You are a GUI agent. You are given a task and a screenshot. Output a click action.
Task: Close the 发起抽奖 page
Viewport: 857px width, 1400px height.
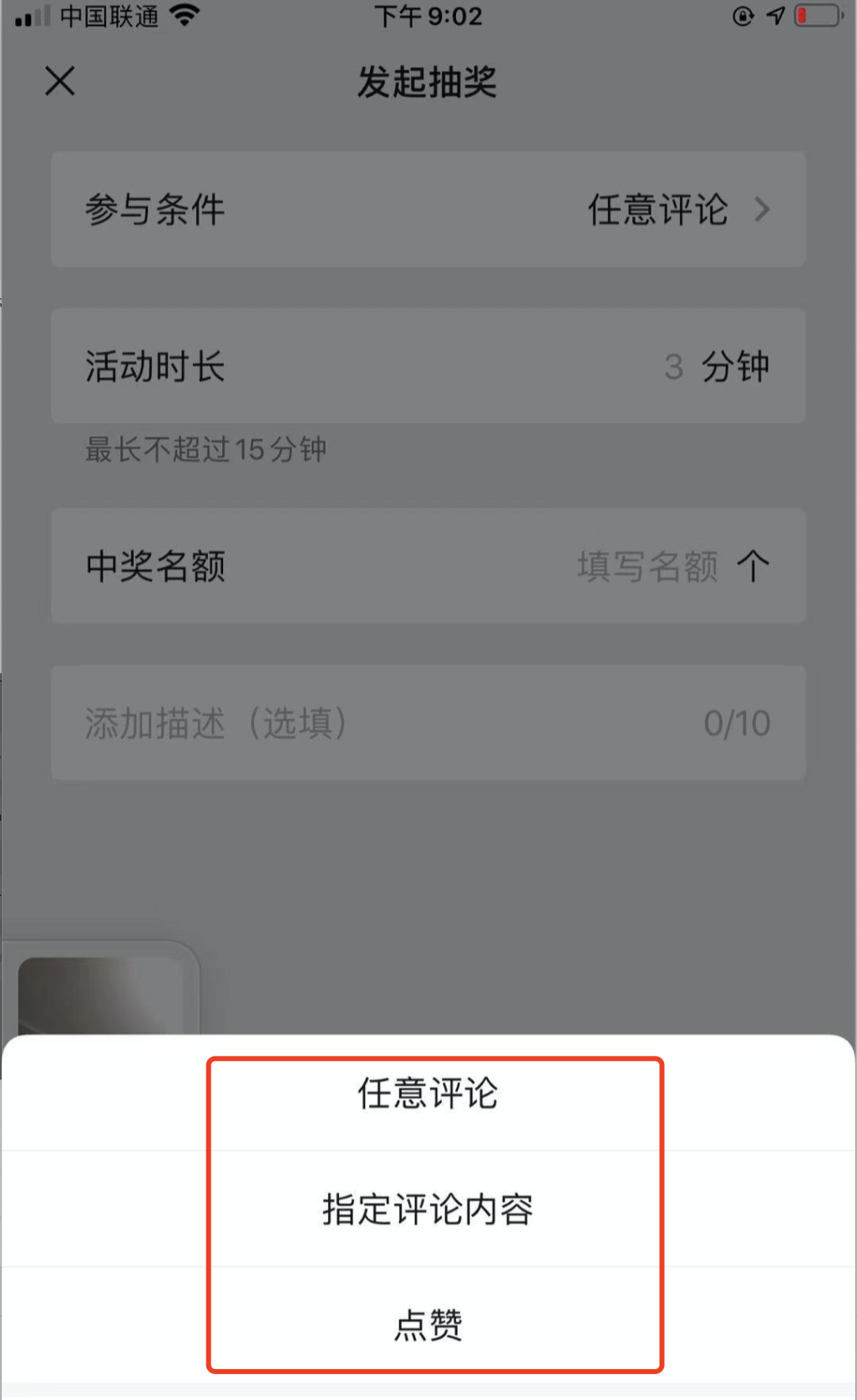(x=60, y=82)
